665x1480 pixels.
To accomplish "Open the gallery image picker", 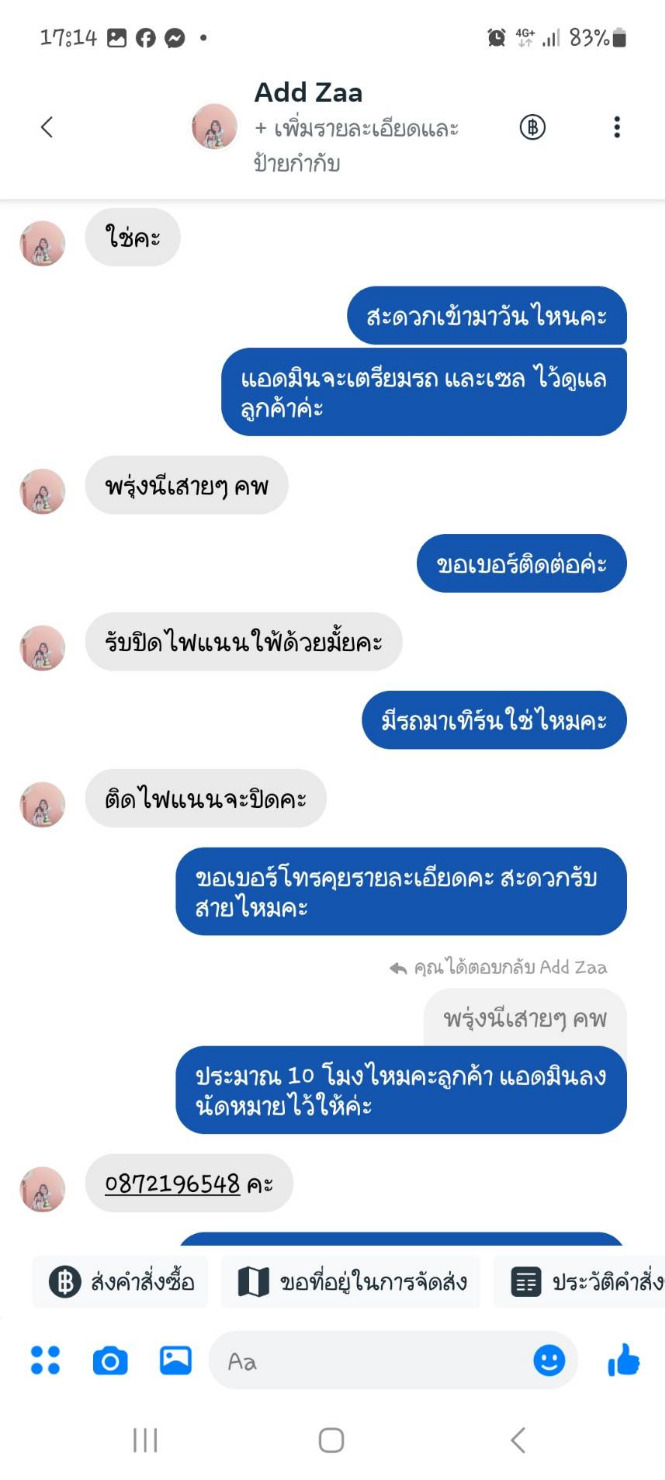I will (x=176, y=1360).
